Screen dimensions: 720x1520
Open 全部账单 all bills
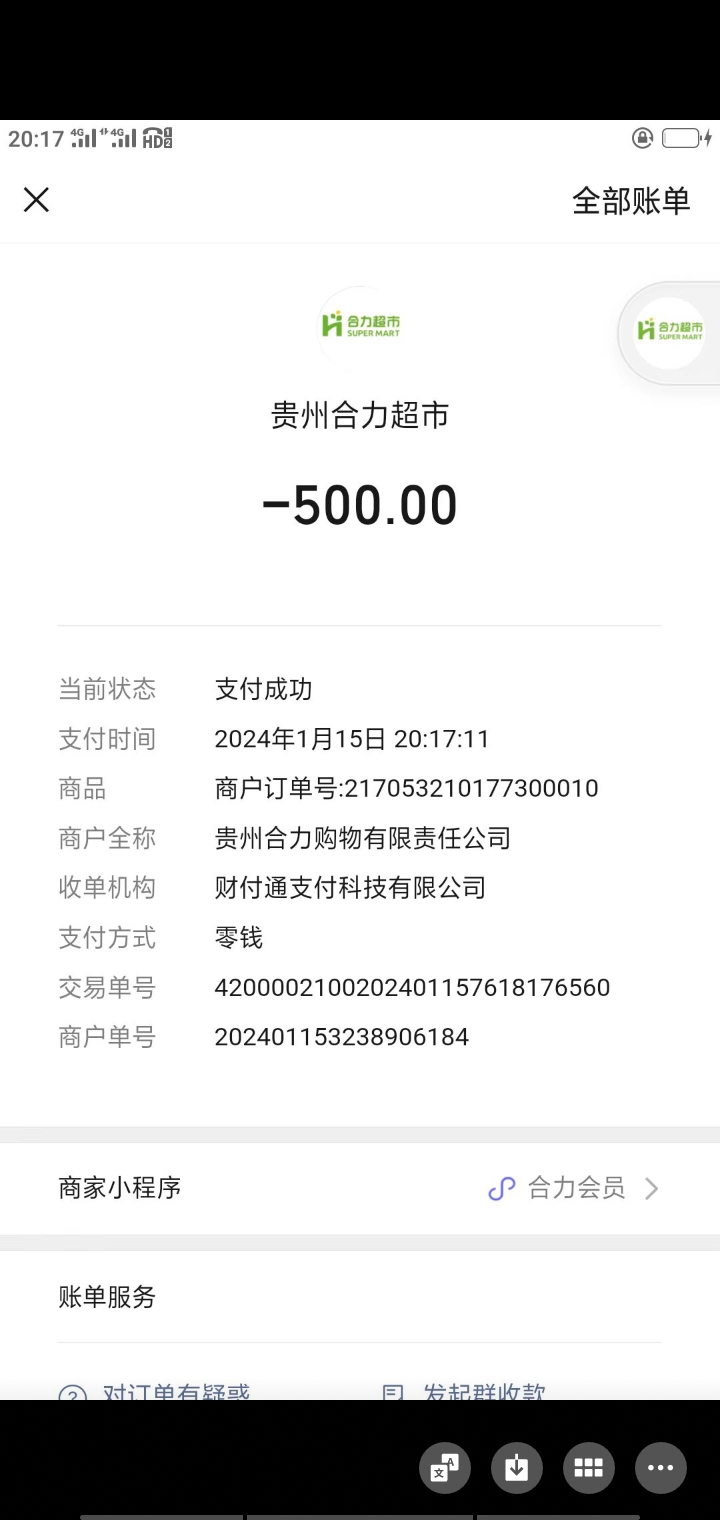click(630, 200)
